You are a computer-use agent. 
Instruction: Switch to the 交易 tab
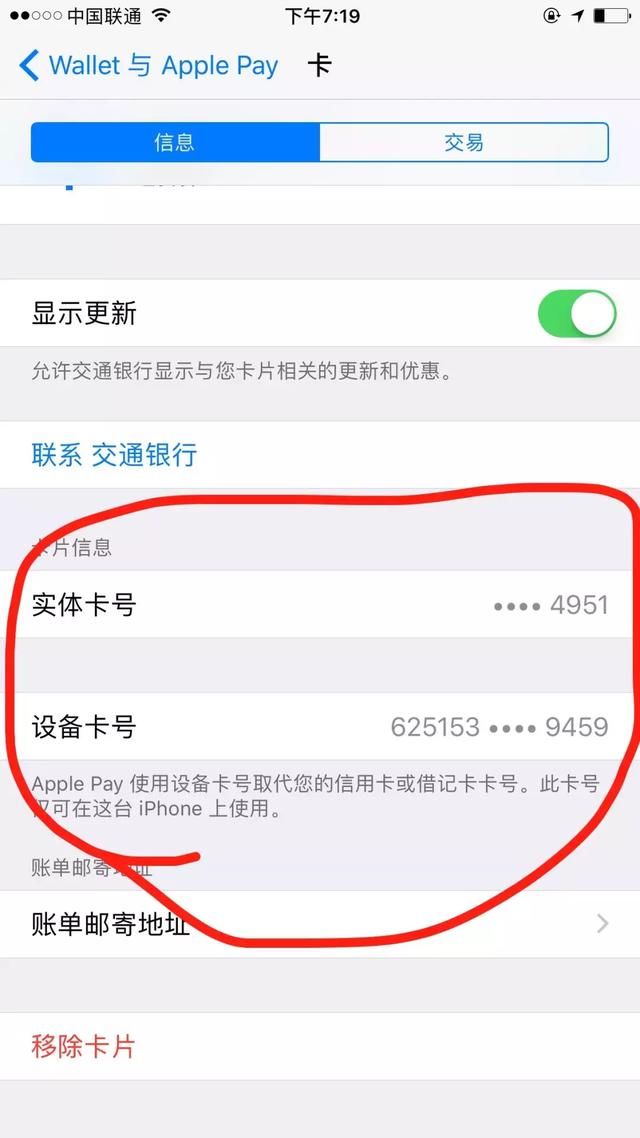tap(464, 142)
